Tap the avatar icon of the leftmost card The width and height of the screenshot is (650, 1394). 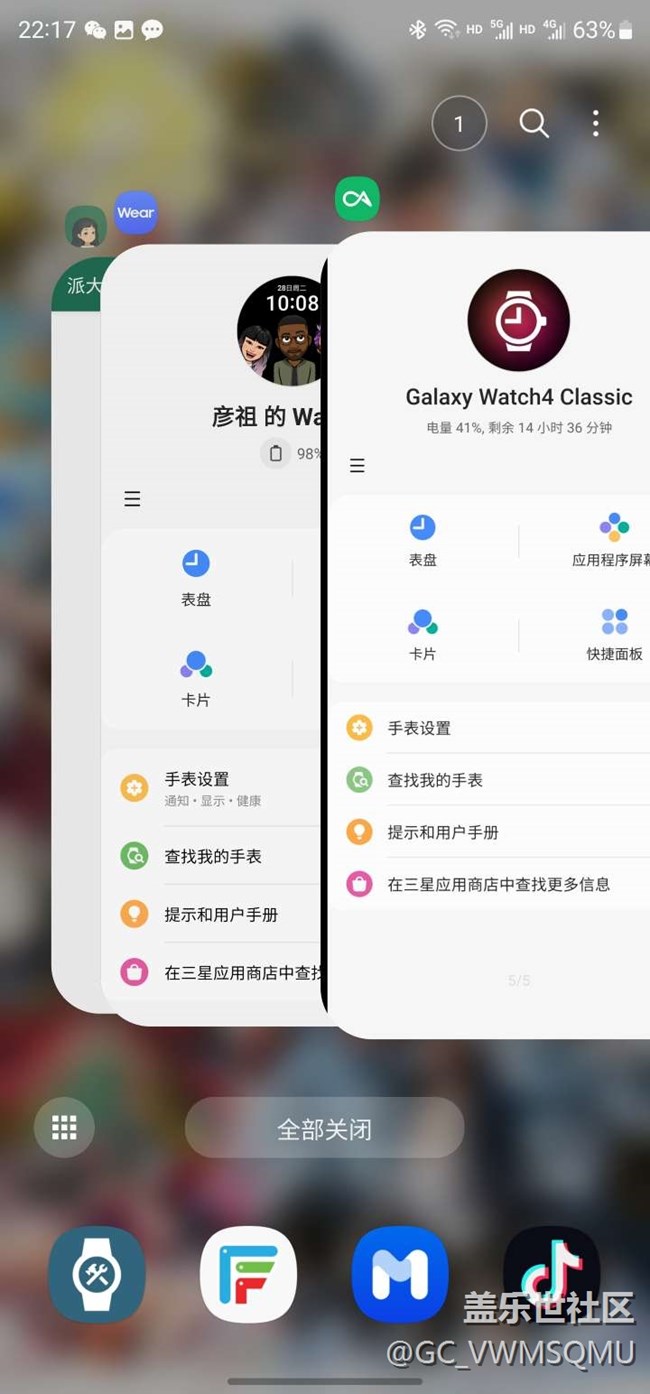coord(86,228)
